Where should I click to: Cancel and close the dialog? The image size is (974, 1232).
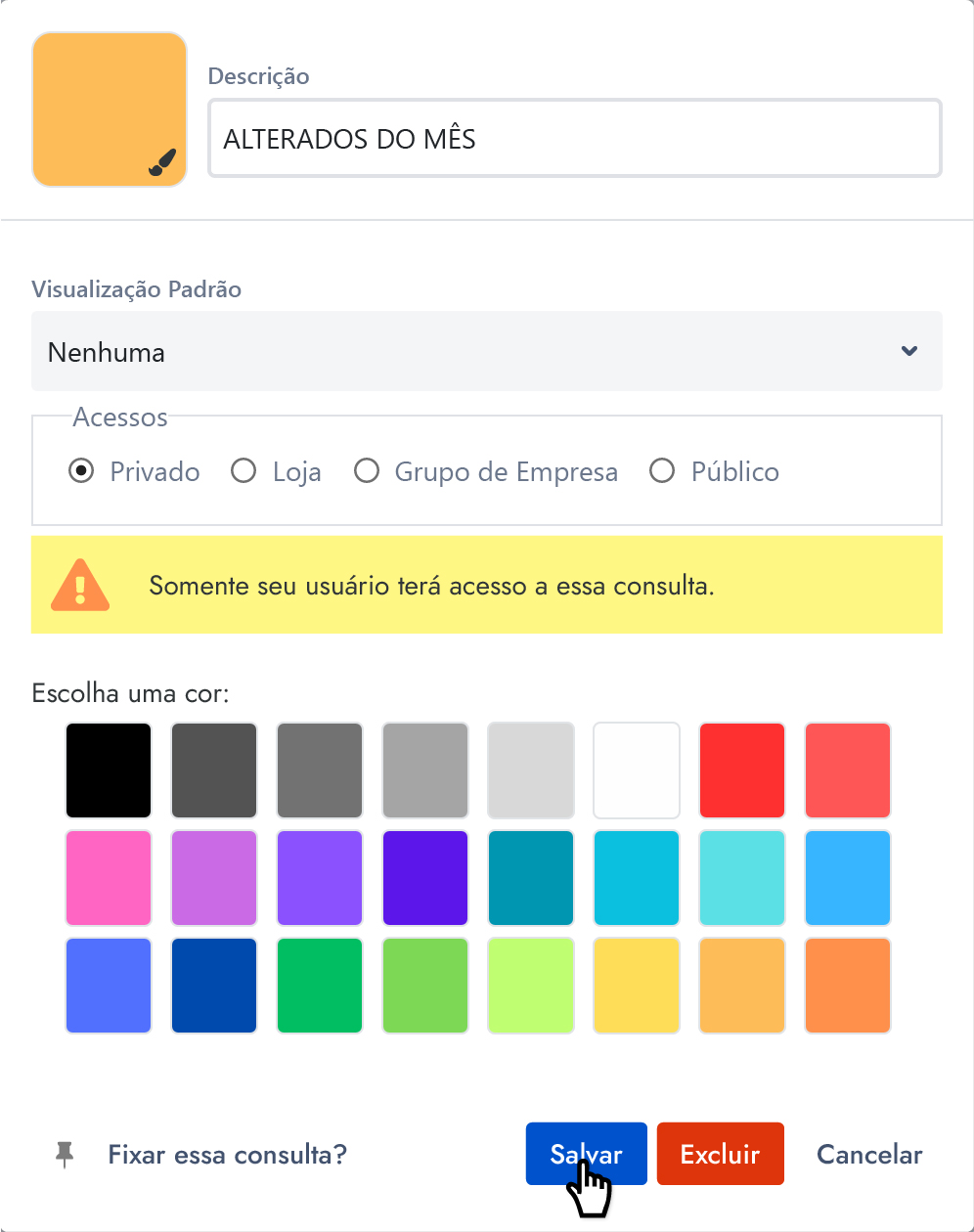(869, 1155)
